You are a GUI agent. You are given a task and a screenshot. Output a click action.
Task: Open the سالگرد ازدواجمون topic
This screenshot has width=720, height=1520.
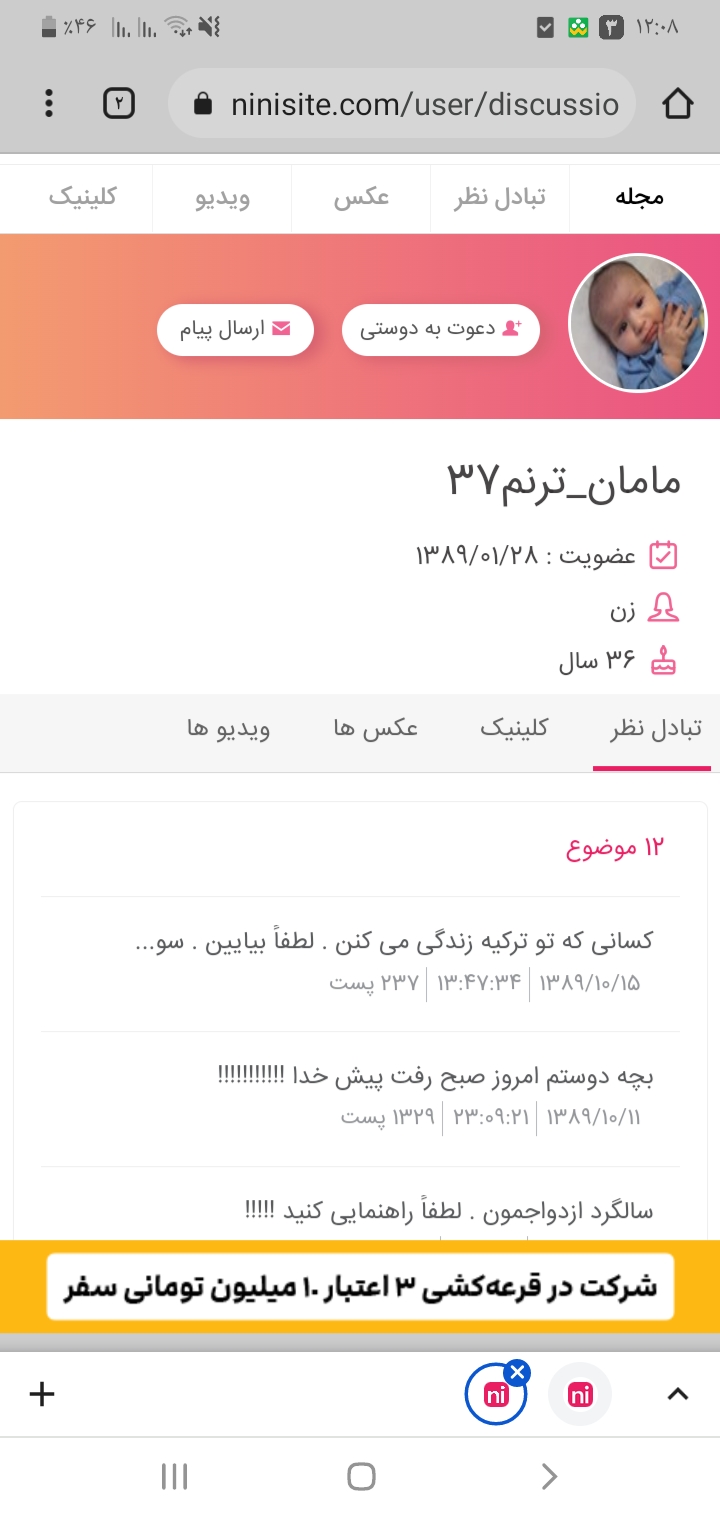pyautogui.click(x=449, y=1212)
